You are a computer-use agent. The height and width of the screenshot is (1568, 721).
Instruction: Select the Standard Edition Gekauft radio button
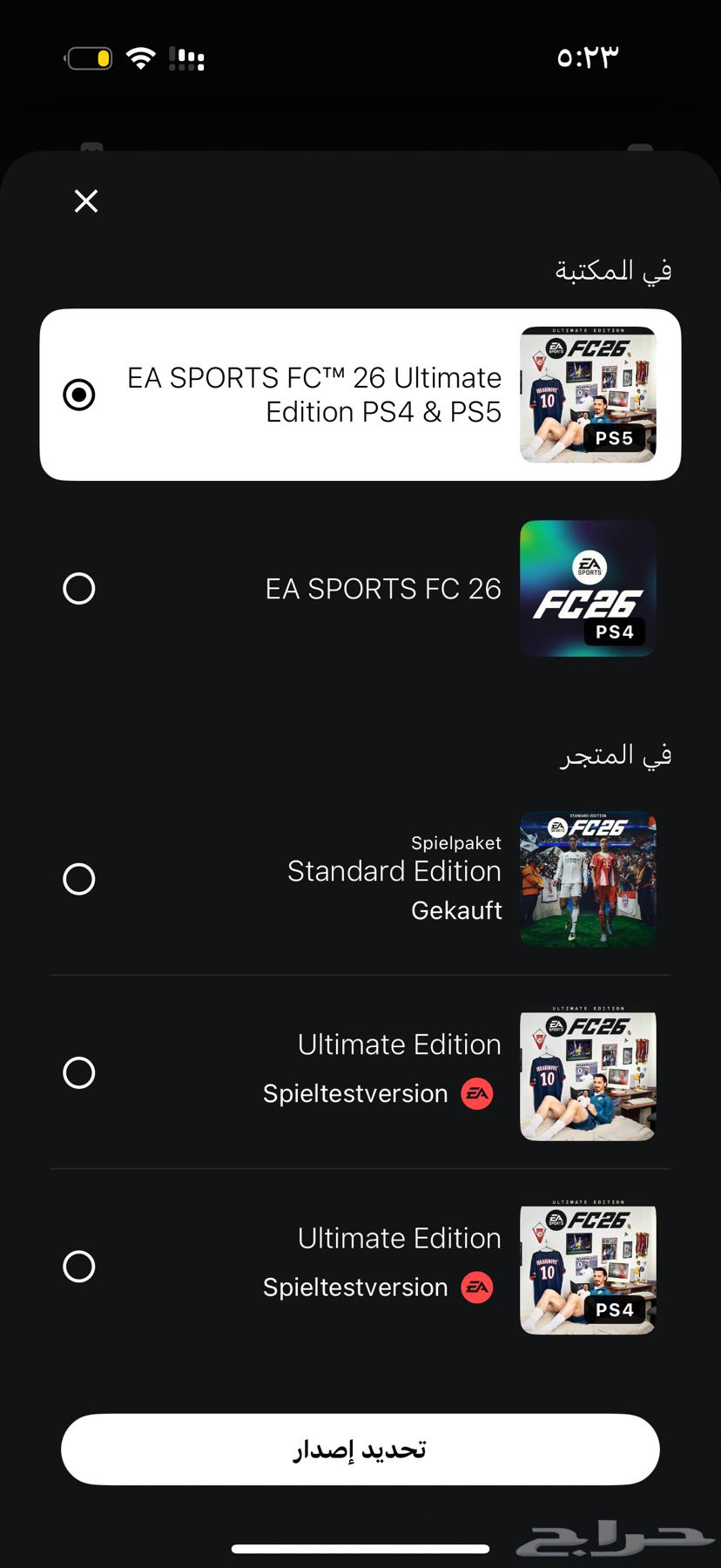click(79, 879)
